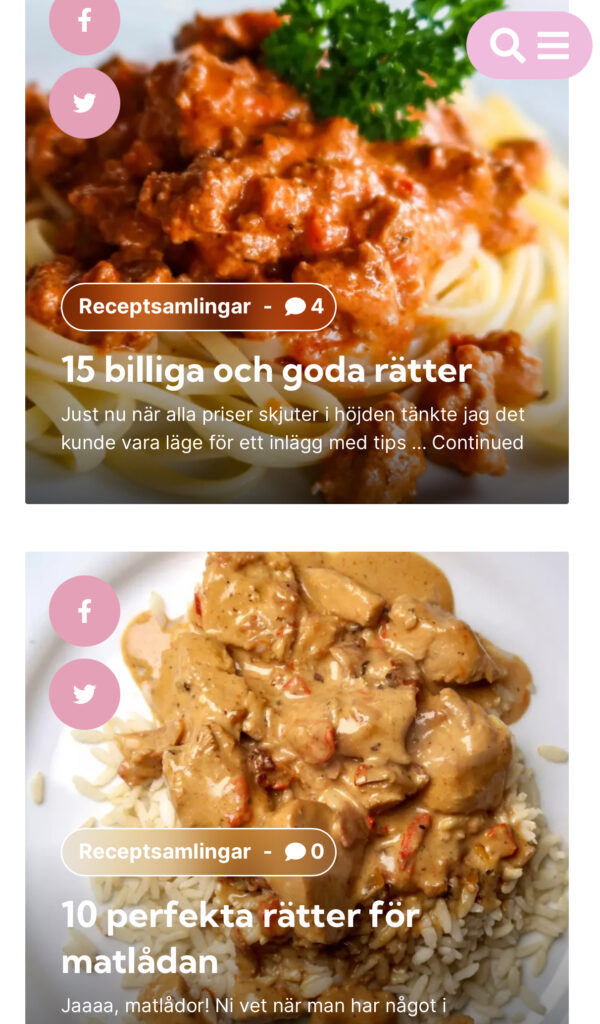Share "15 billiga och goda rätter" on Twitter
Viewport: 600px width, 1024px height.
(85, 103)
